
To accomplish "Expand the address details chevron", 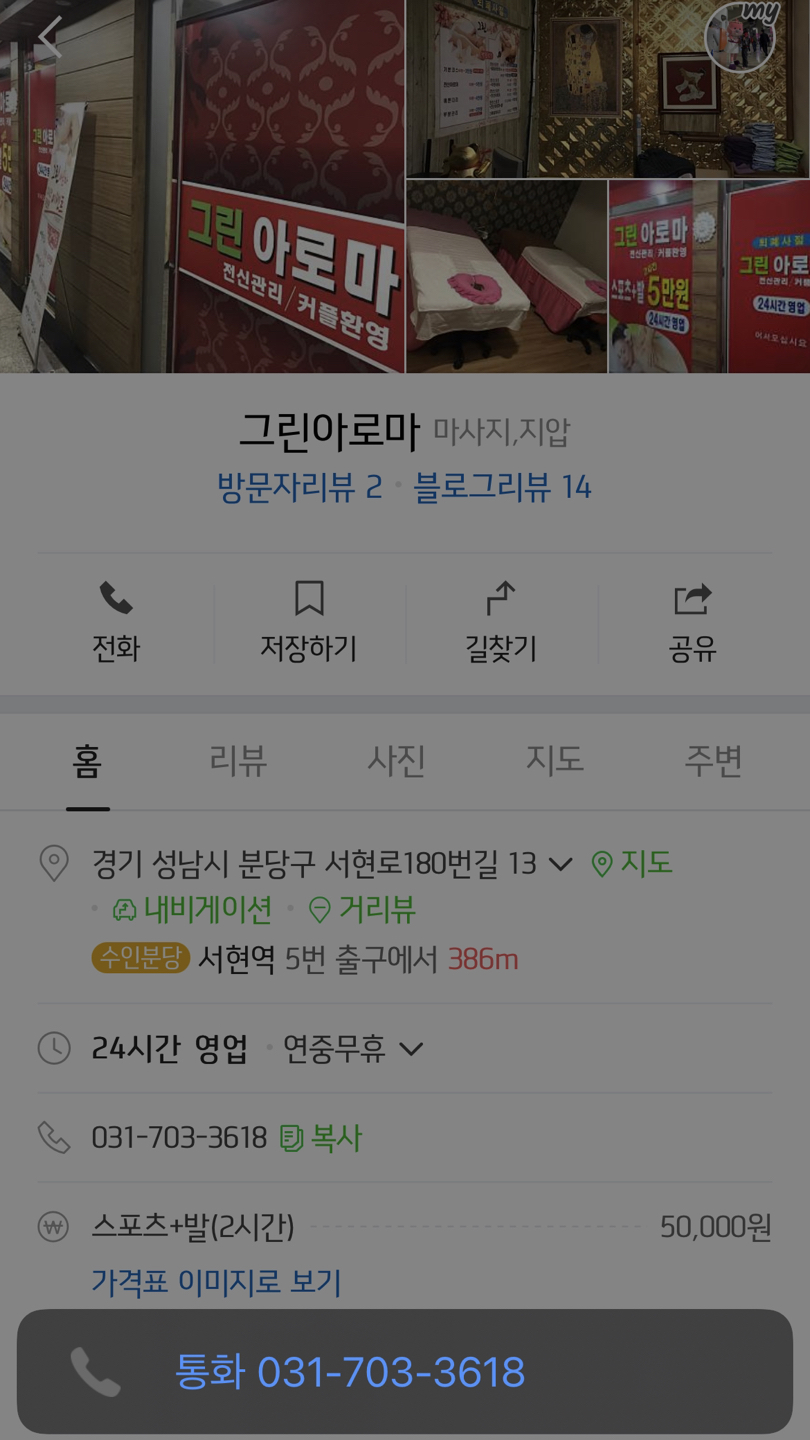I will 561,864.
